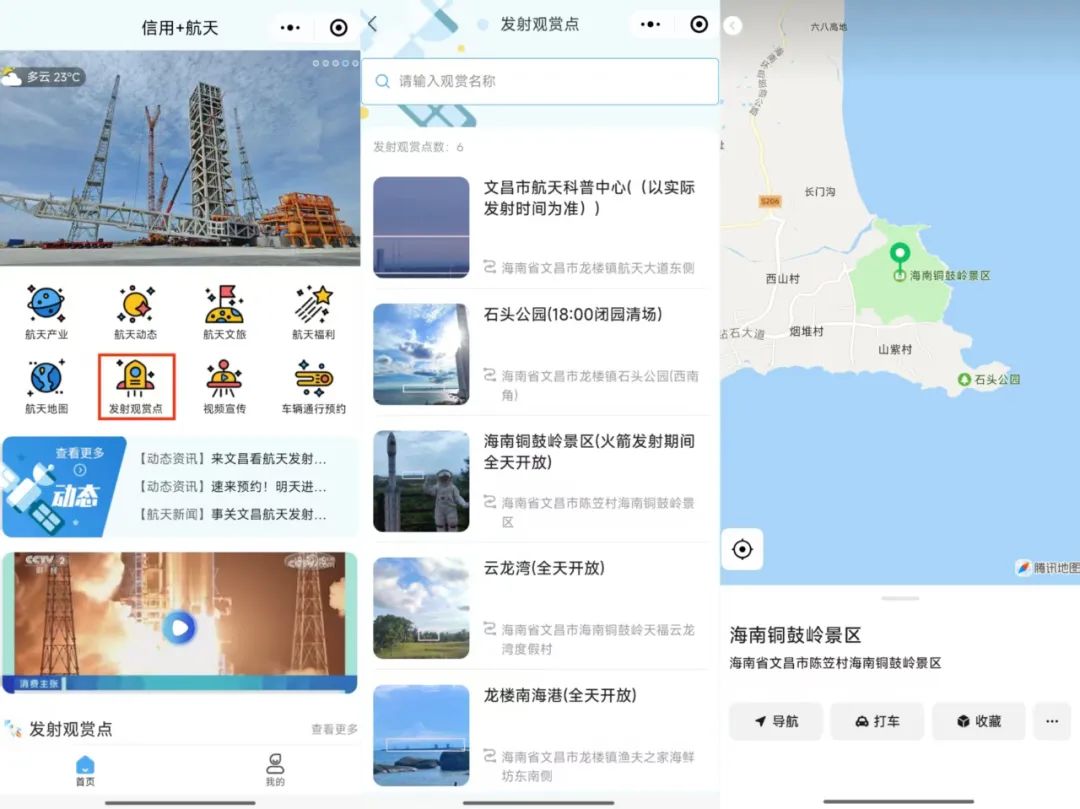Start 导航 navigation to 铜鼓岭景区
Viewport: 1080px width, 809px height.
pos(776,721)
